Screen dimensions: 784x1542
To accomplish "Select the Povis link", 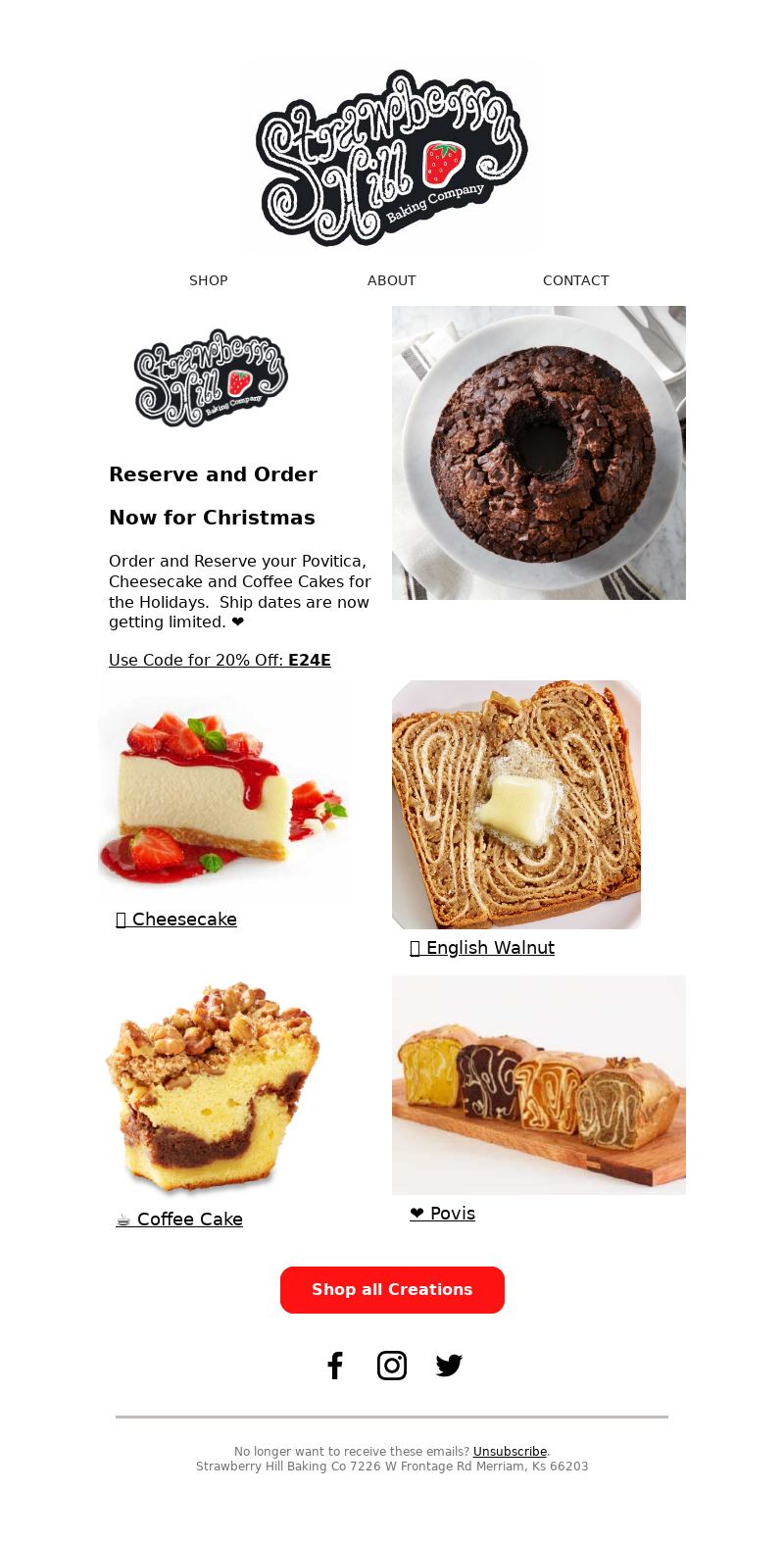I will tap(442, 1214).
